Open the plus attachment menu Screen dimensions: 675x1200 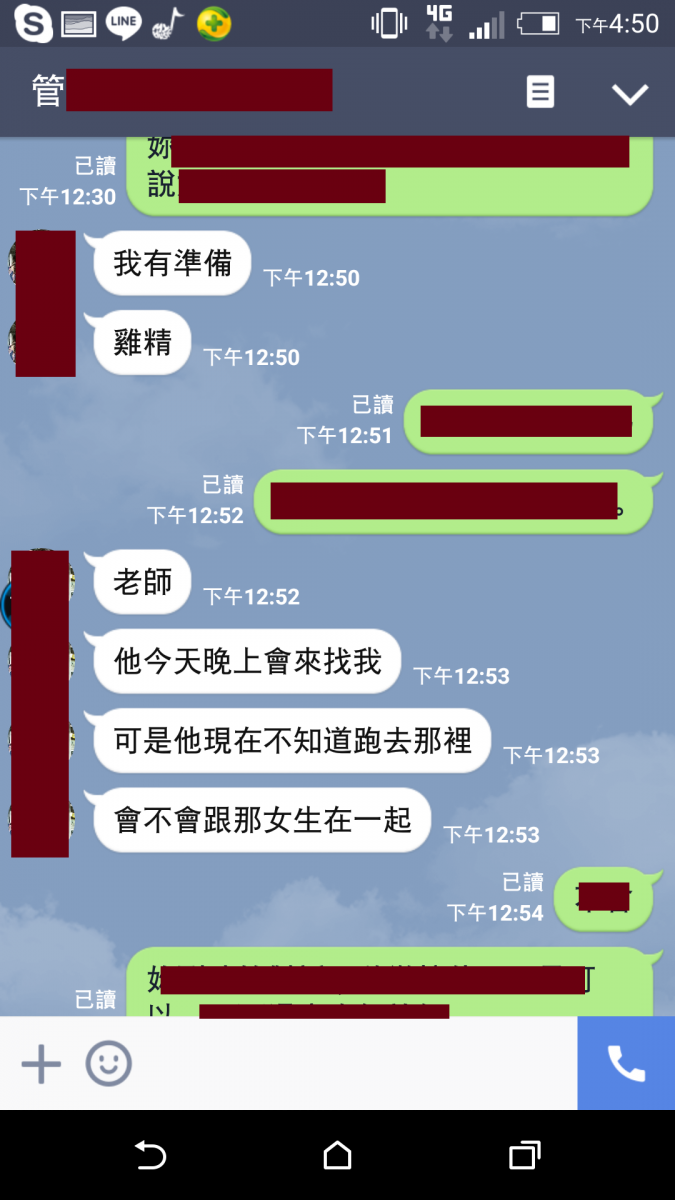pos(41,1064)
